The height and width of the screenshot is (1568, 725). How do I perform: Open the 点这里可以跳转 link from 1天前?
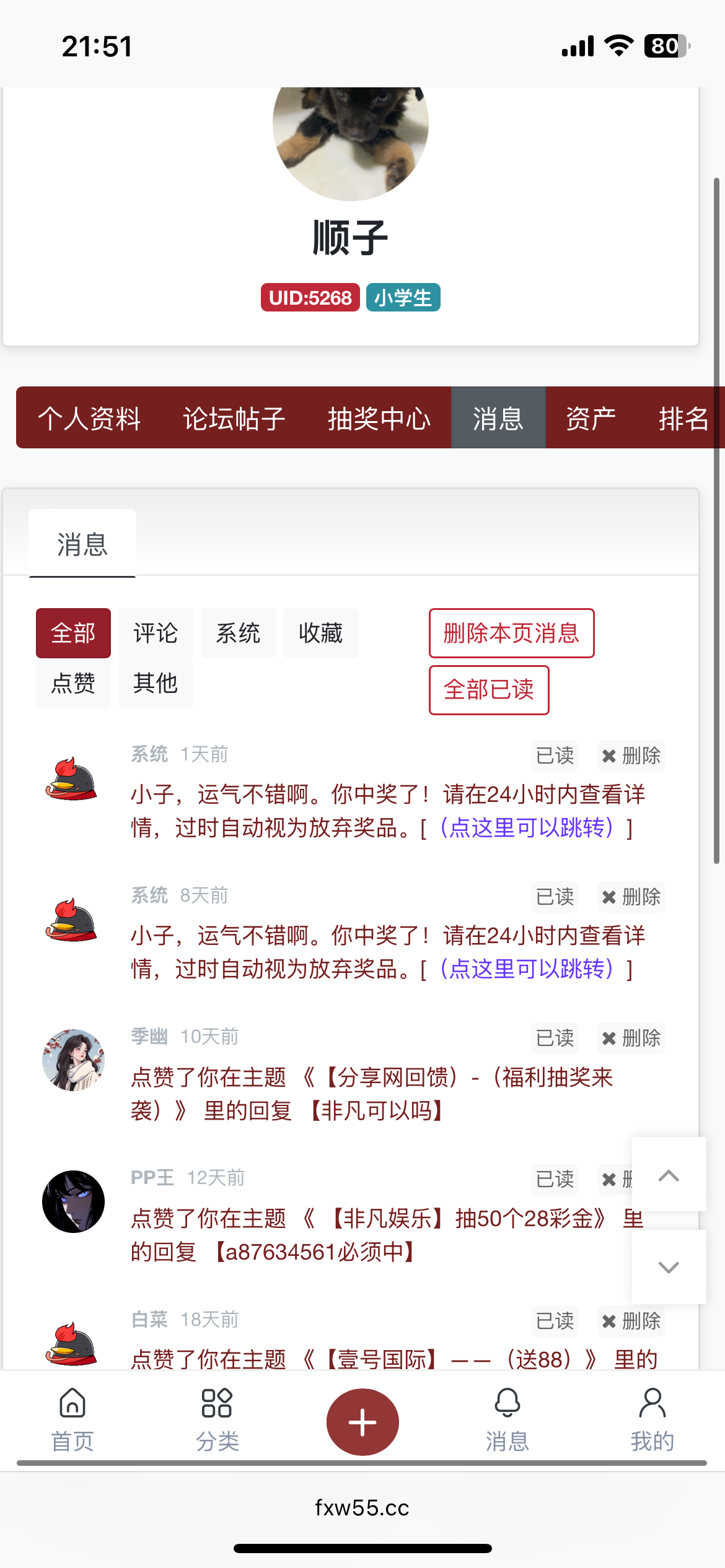[x=527, y=827]
